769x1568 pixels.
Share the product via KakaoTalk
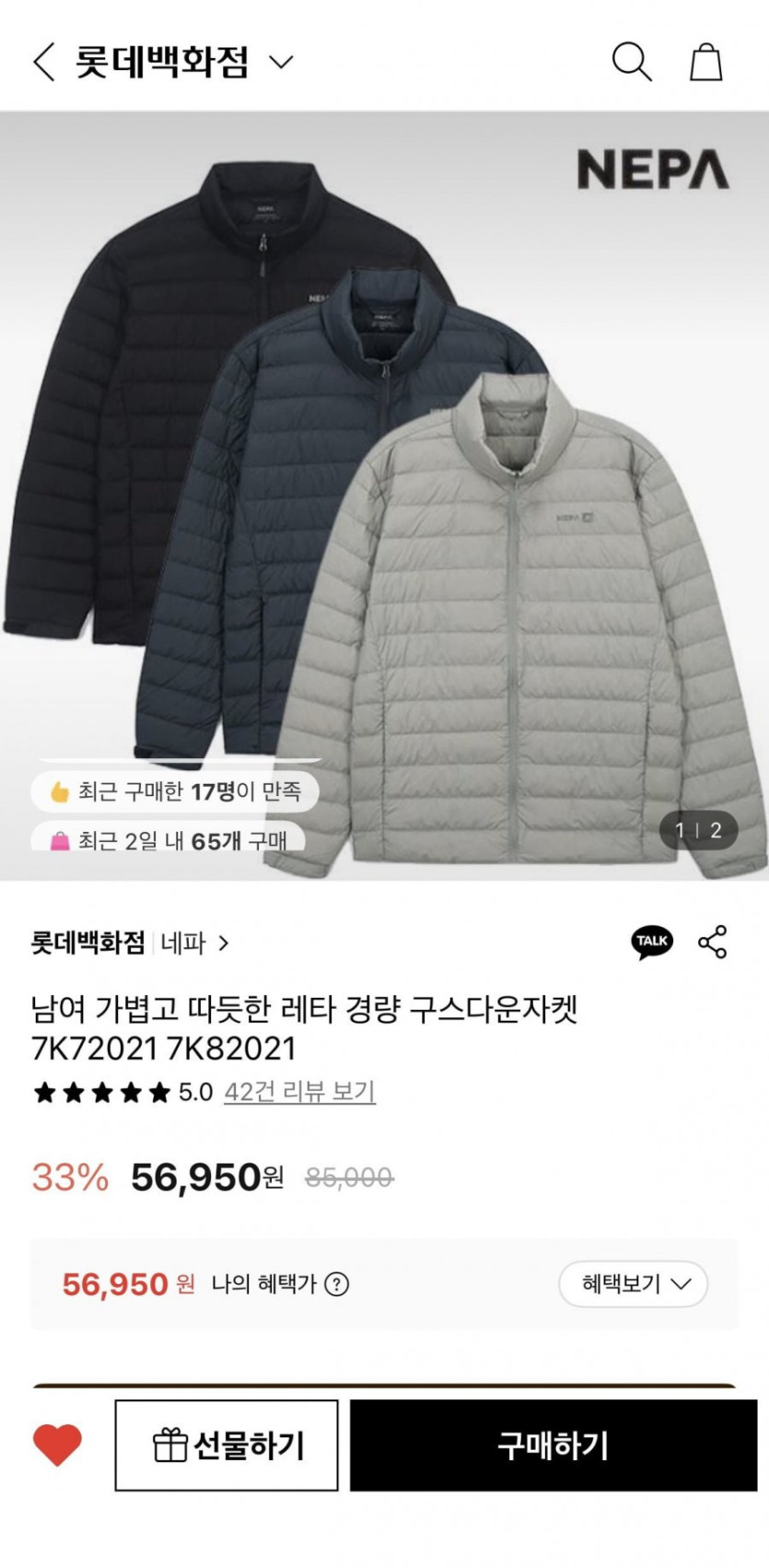(x=652, y=942)
